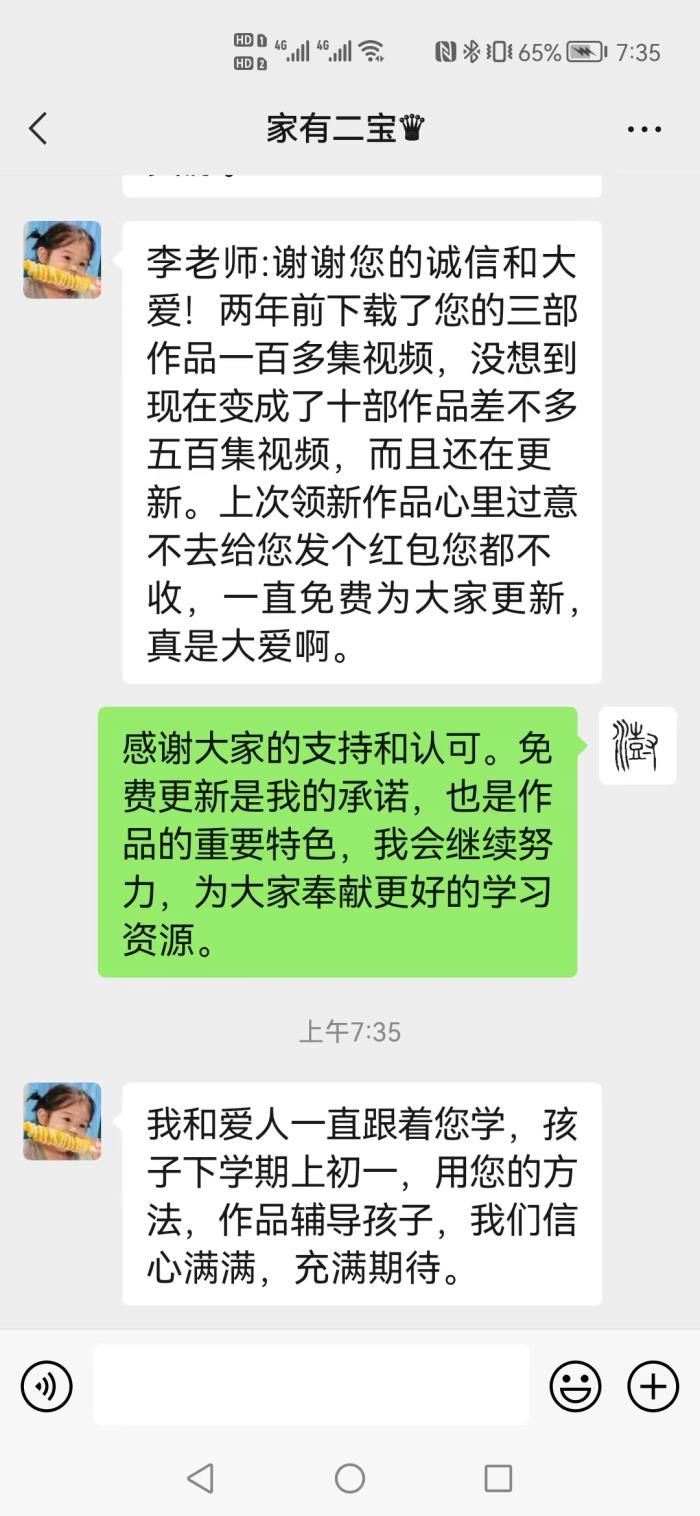This screenshot has width=700, height=1516.
Task: Open the emoji sticker panel
Action: [576, 1386]
